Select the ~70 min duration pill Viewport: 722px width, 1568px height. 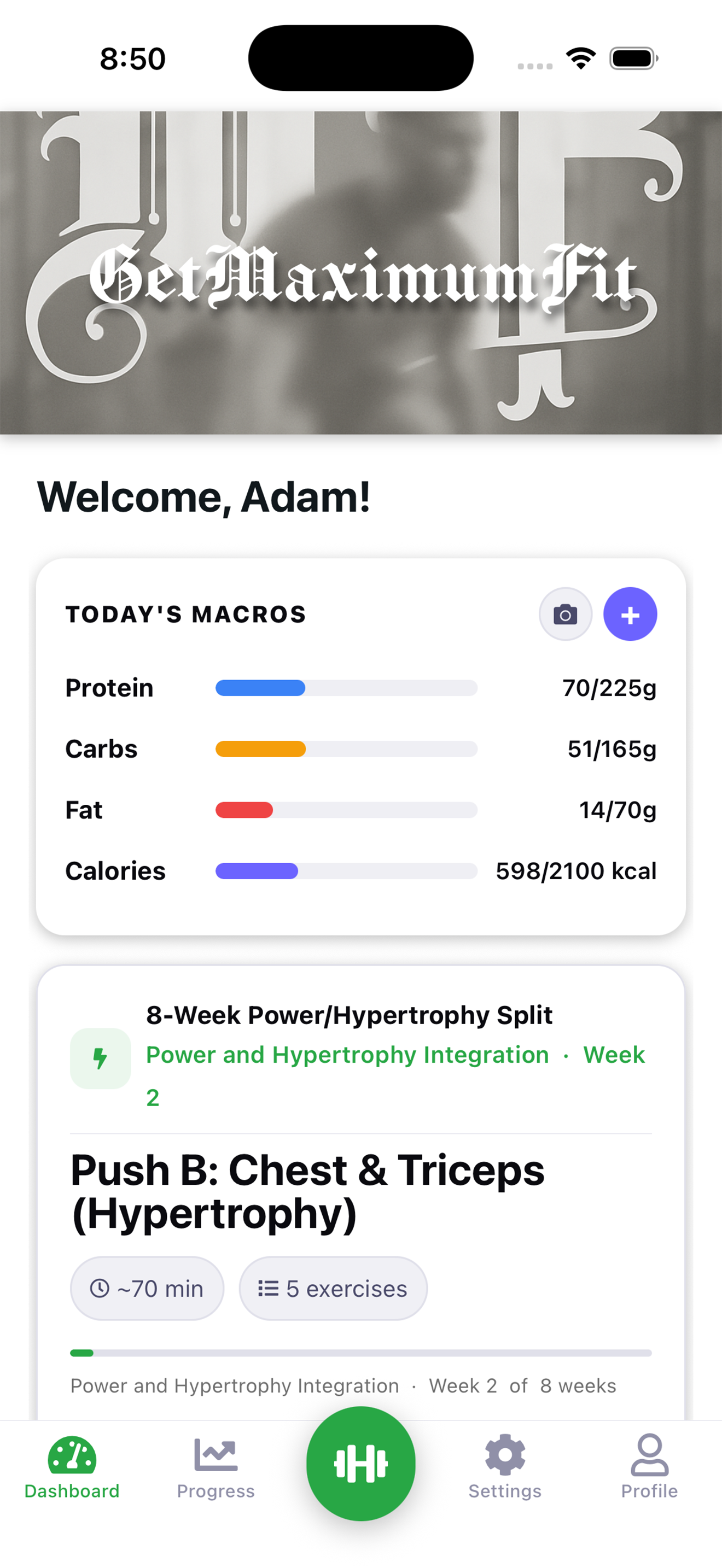[x=147, y=1289]
